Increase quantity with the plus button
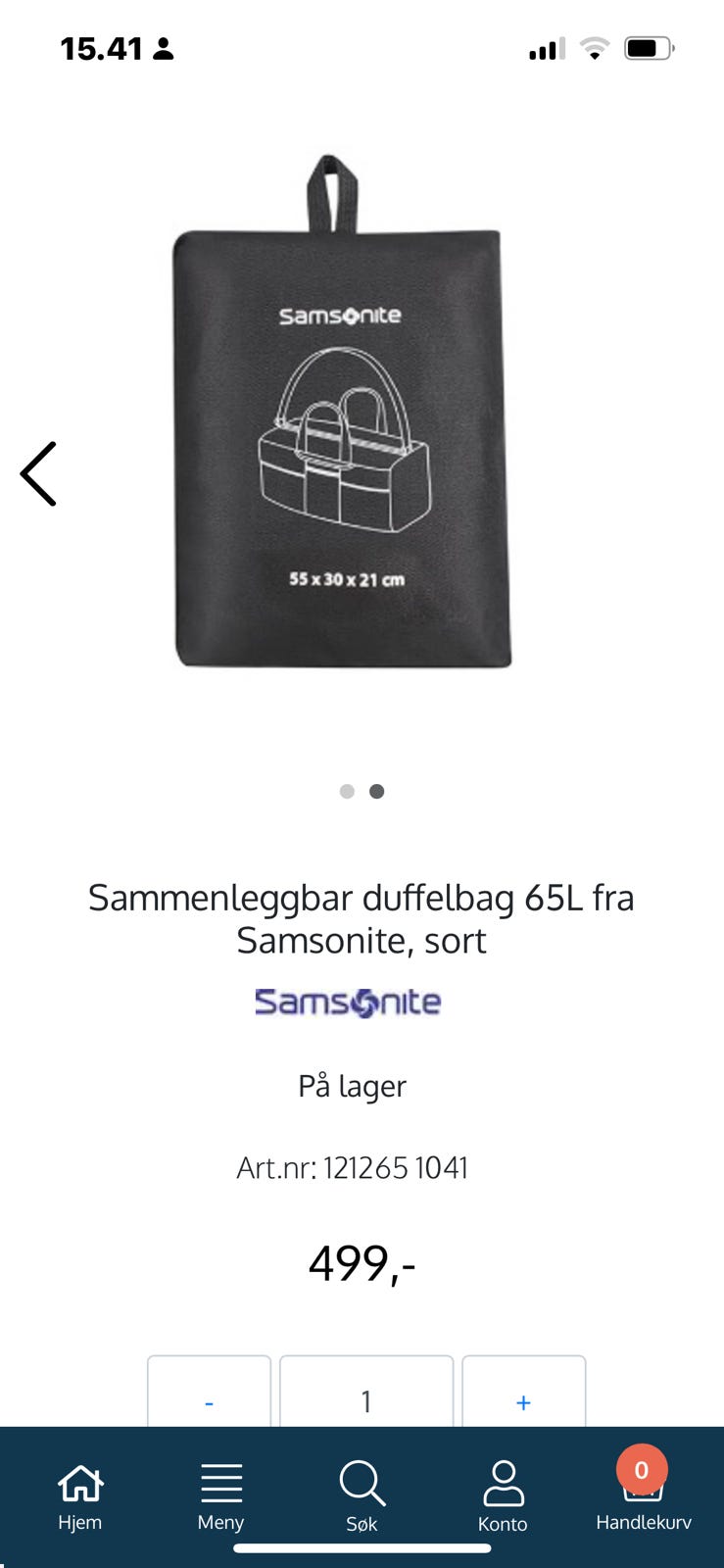The image size is (724, 1568). pyautogui.click(x=523, y=1402)
